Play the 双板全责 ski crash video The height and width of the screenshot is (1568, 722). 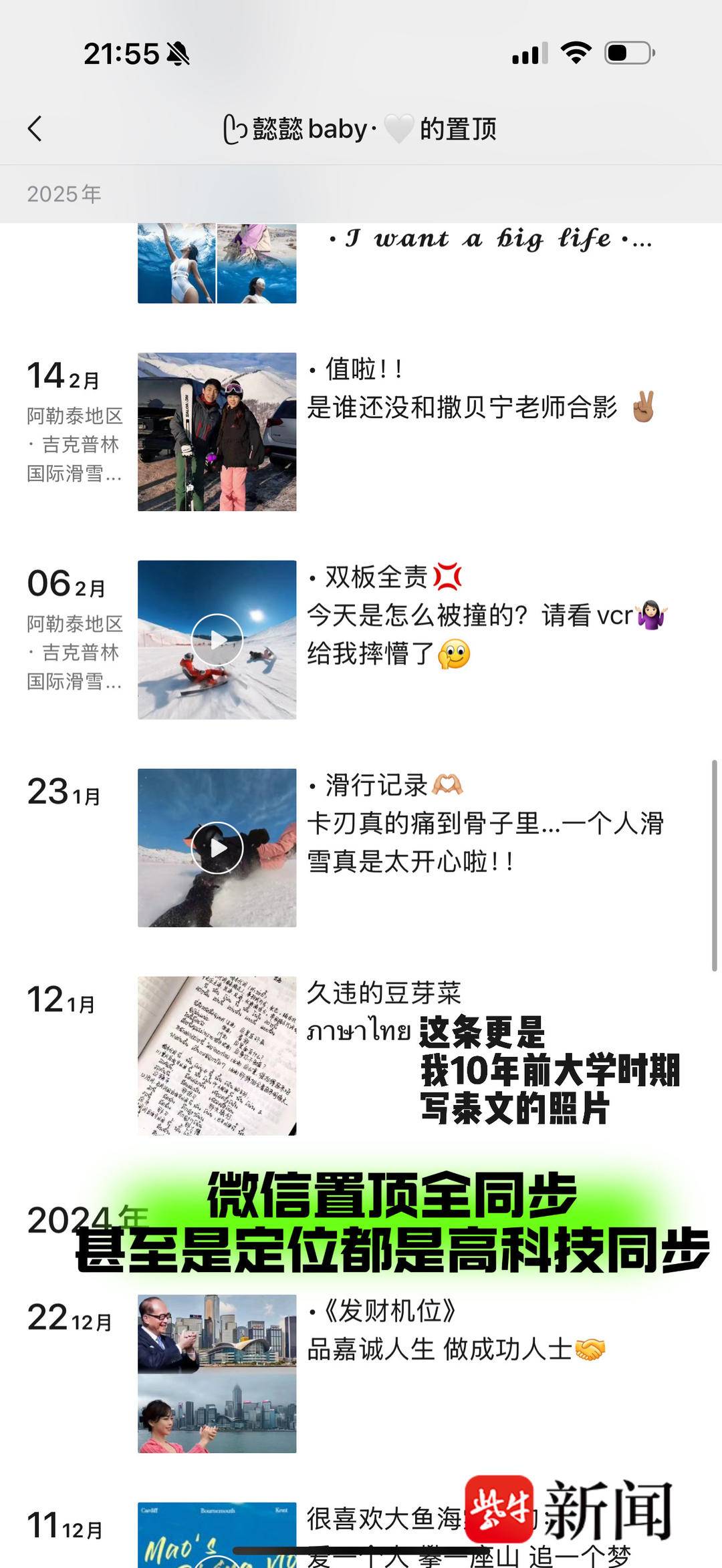(x=217, y=639)
